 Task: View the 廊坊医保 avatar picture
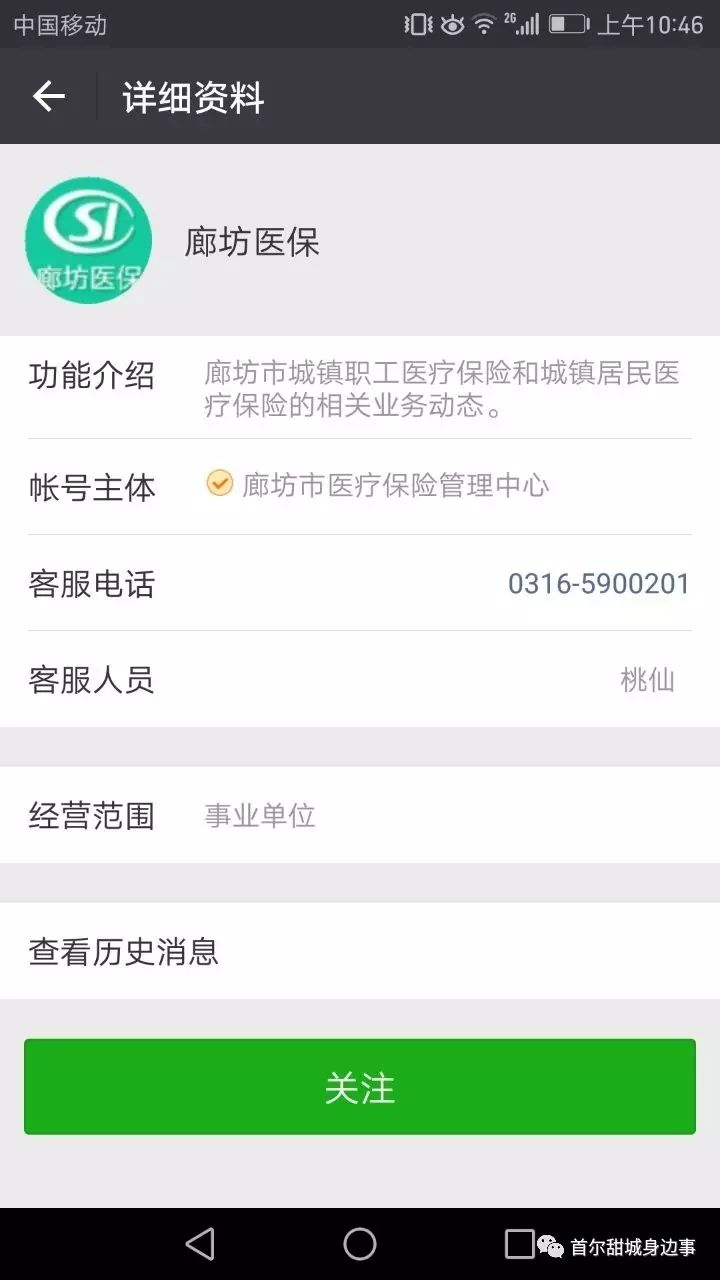pos(88,241)
